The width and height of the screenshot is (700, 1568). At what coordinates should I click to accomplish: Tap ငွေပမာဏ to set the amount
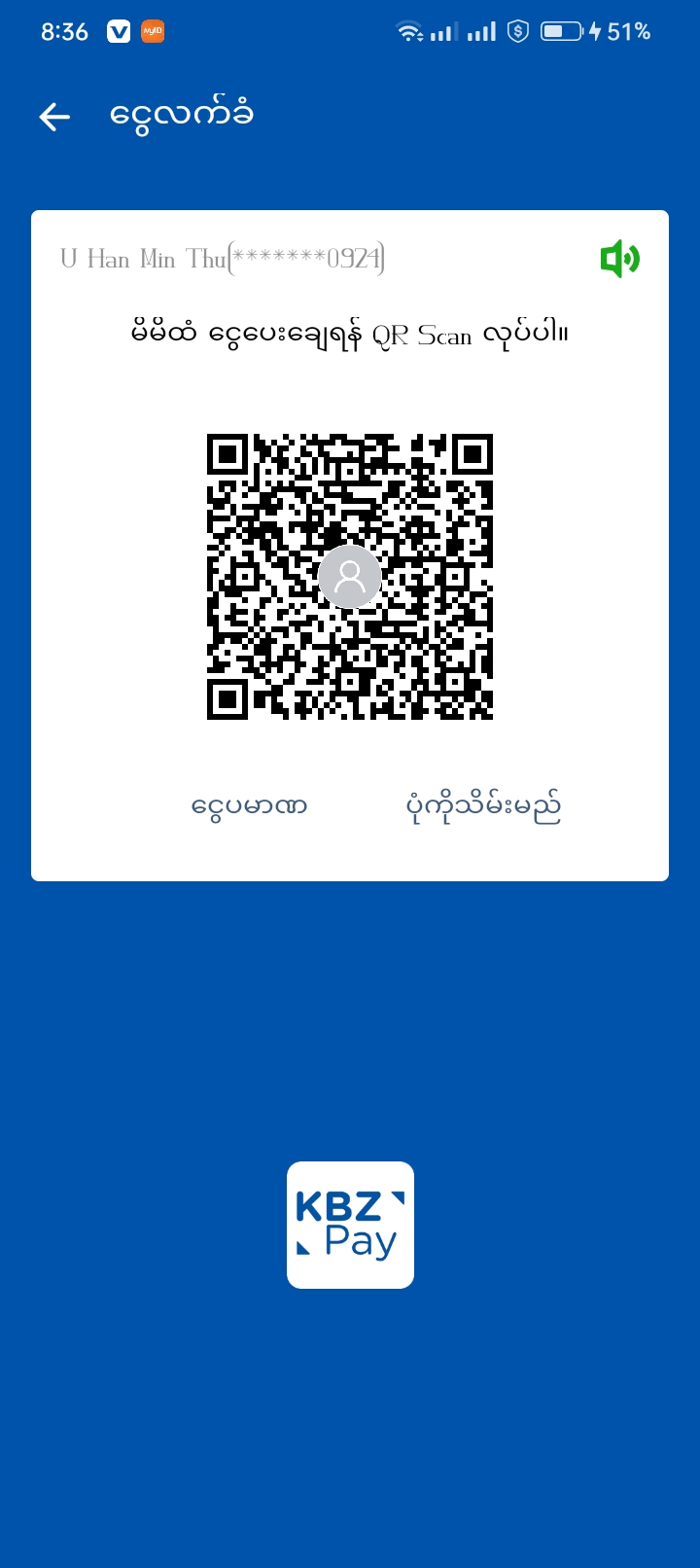[x=250, y=806]
